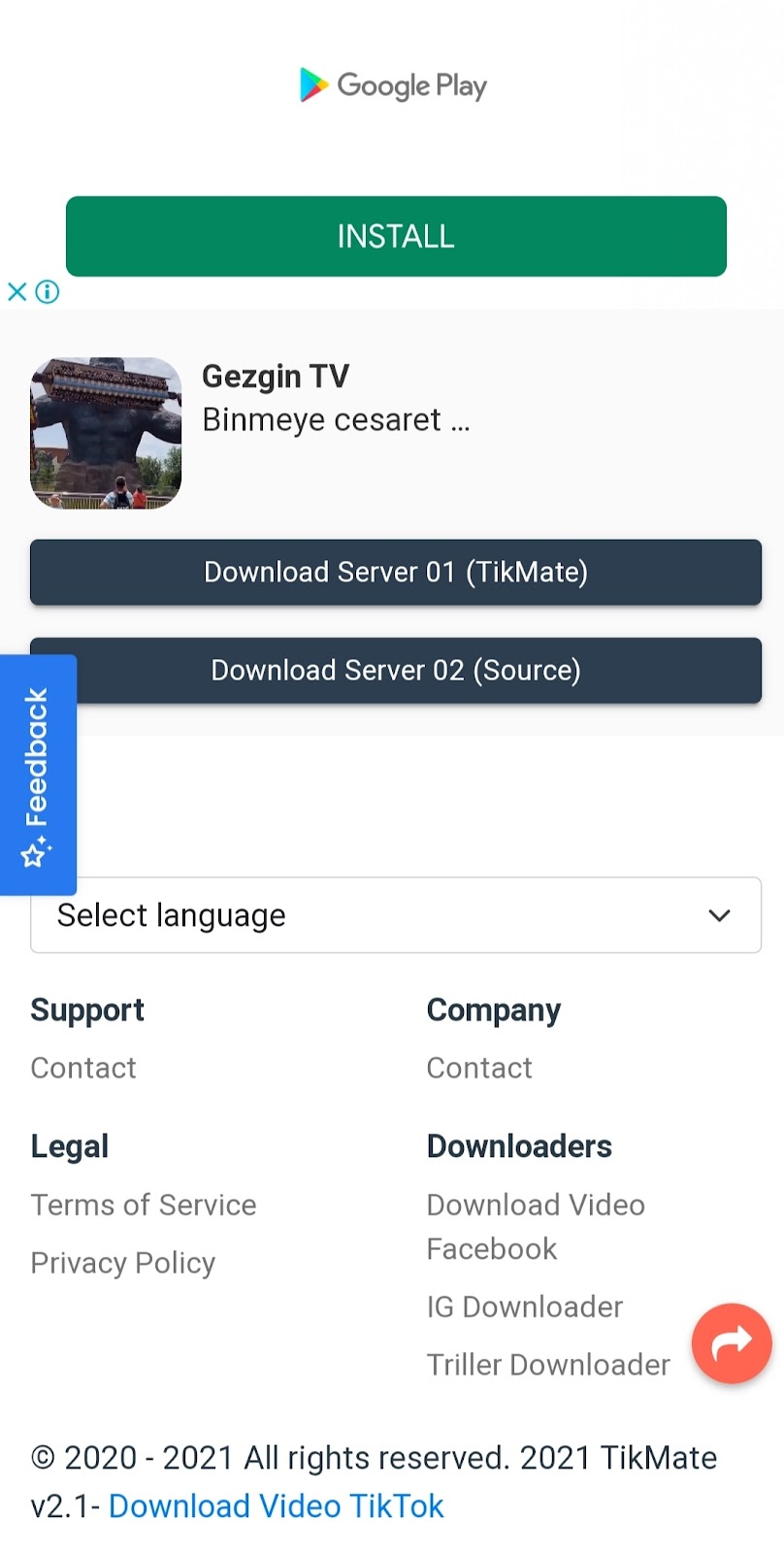
Task: Open Contact under Support
Action: (83, 1068)
